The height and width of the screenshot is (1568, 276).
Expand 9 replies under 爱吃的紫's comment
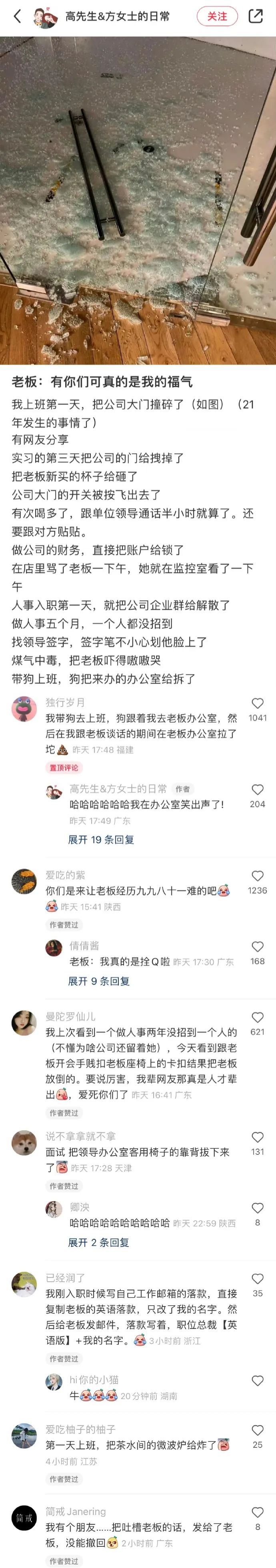(98, 981)
